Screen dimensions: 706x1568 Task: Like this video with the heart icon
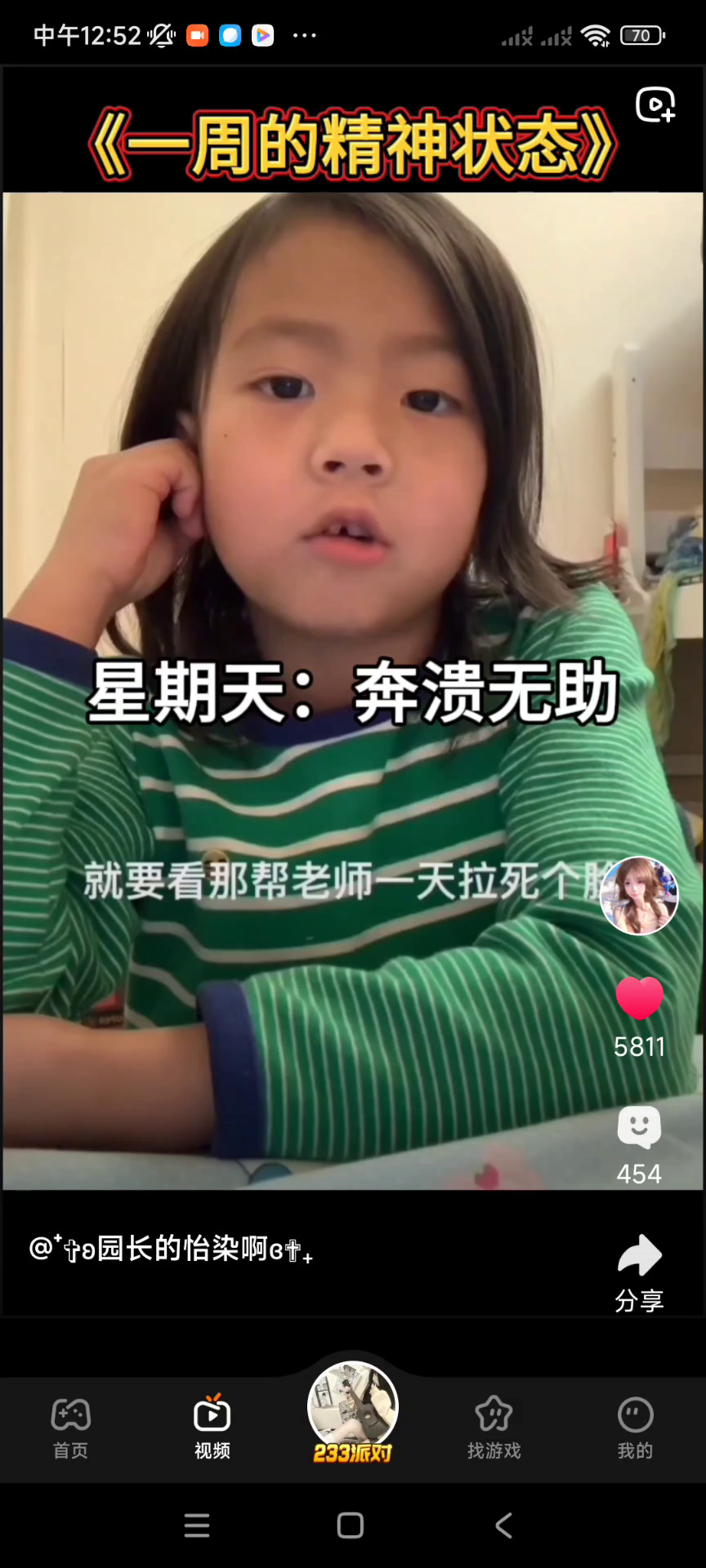[639, 998]
